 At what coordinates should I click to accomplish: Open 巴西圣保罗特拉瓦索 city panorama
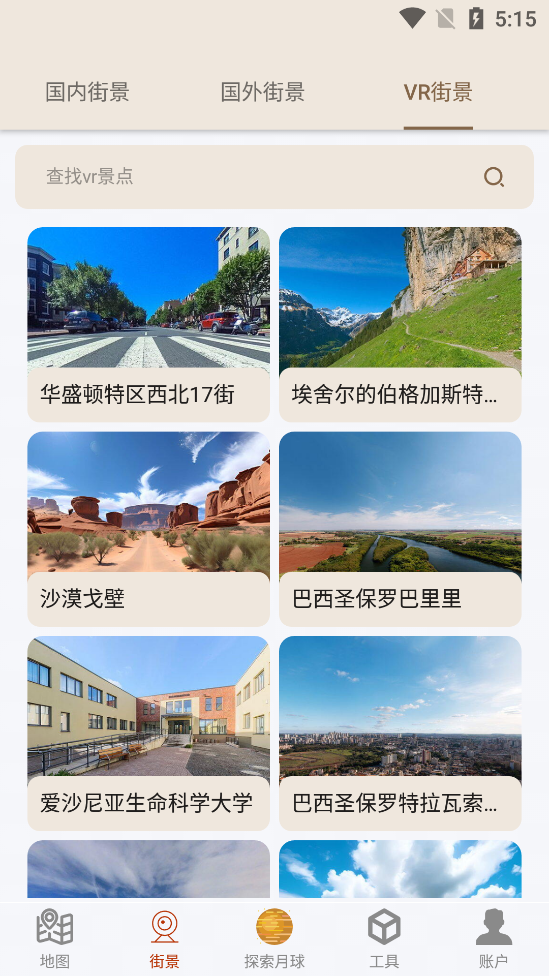click(x=400, y=733)
